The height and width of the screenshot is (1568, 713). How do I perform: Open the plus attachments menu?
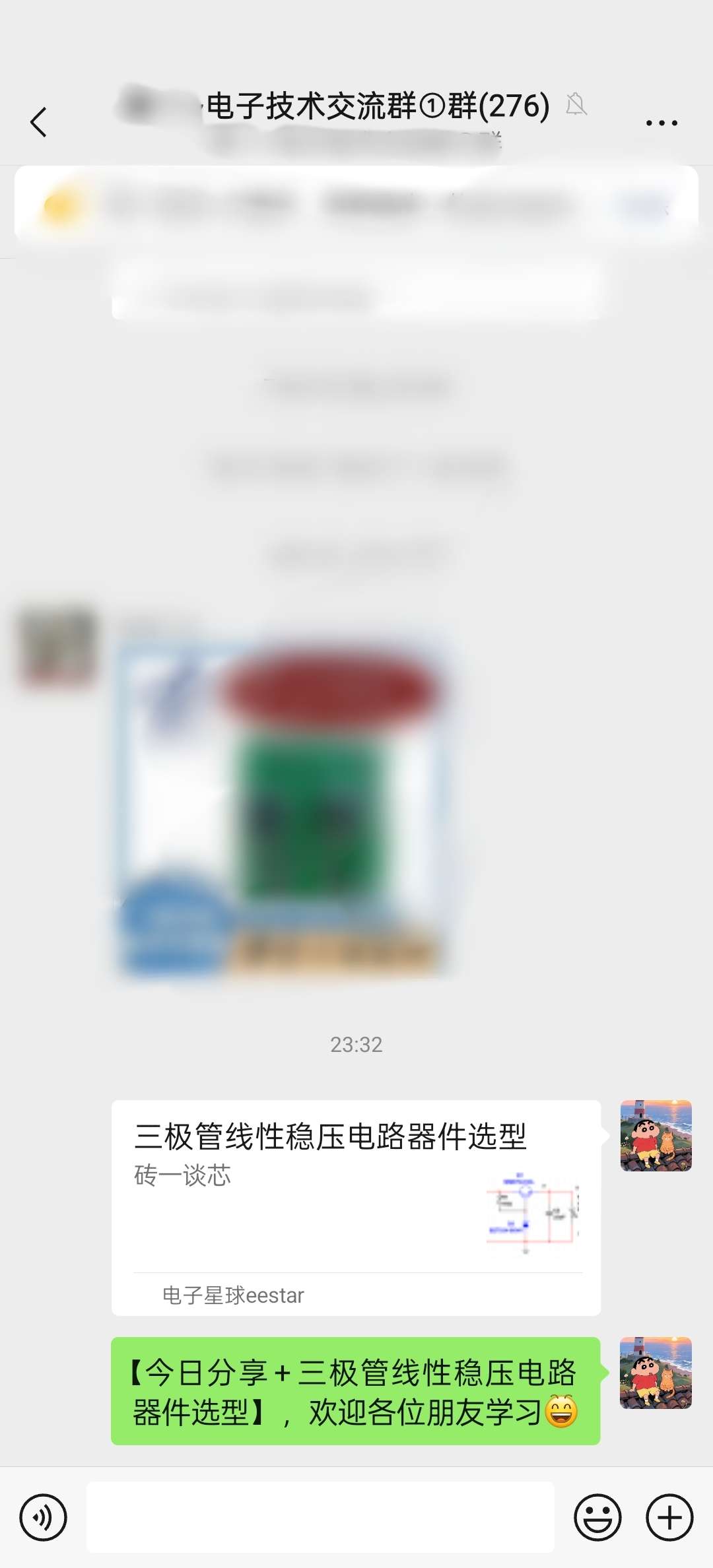(669, 1517)
